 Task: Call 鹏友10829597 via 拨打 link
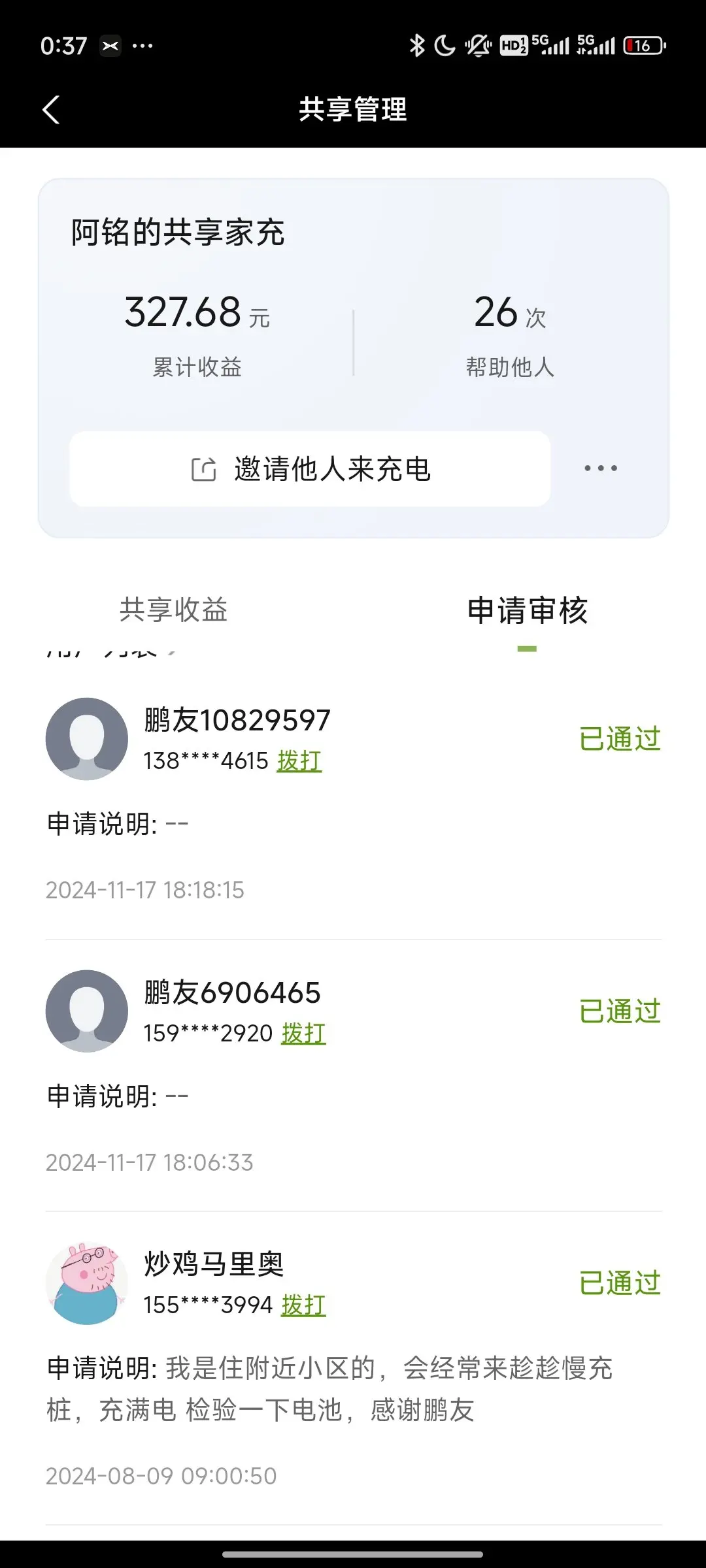pos(299,760)
